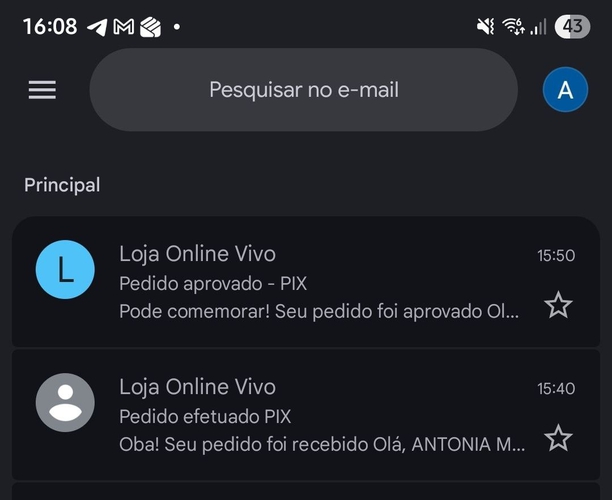Tap the Pesquisar no e-mail search field
612x500 pixels.
(303, 90)
